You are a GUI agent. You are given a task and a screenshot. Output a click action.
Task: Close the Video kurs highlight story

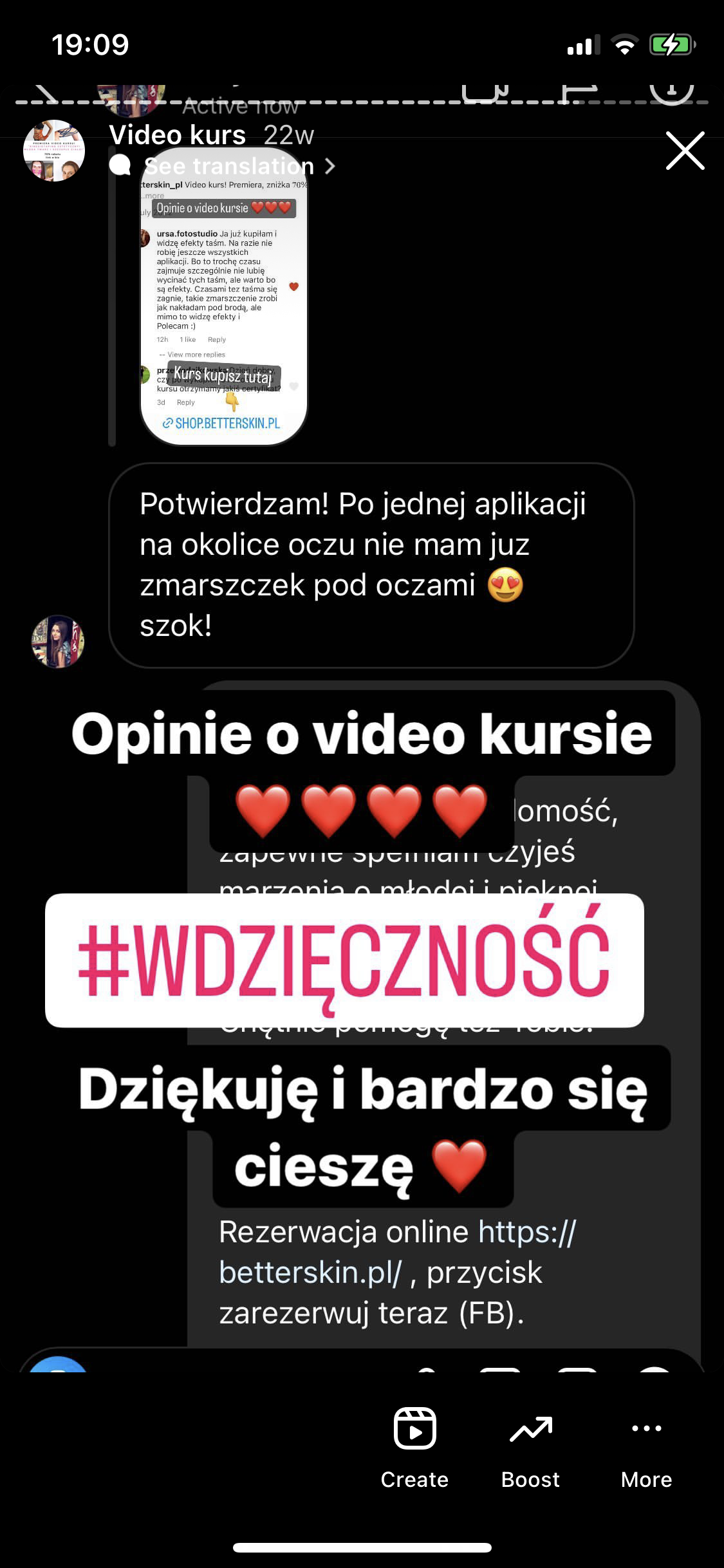685,151
